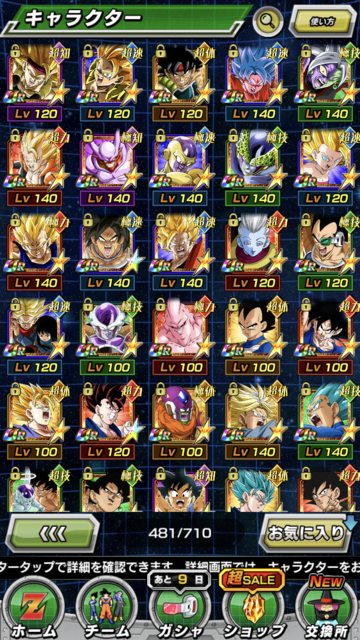This screenshot has width=360, height=640.
Task: Select the purple-helmet Ginyu card Lv 100
Action: point(180,420)
